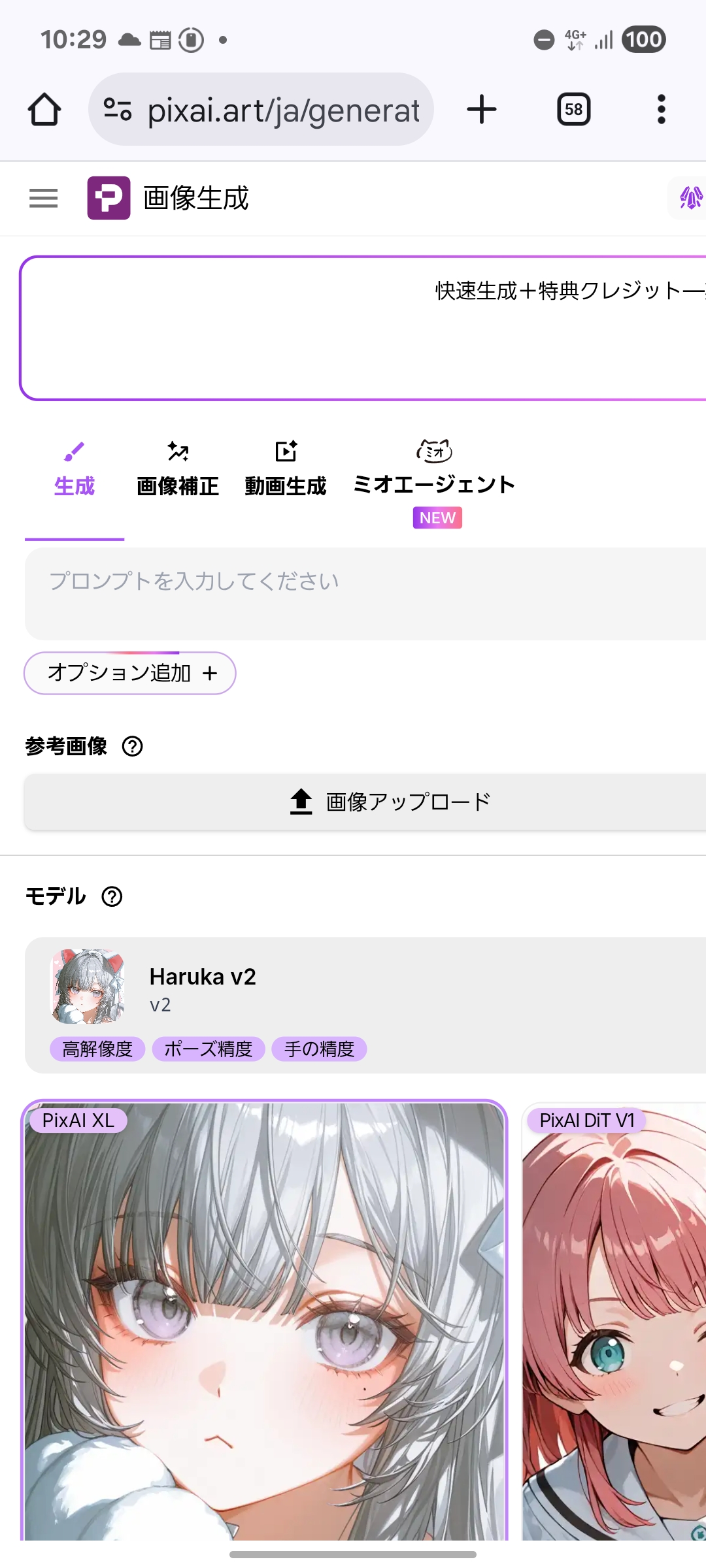
Task: Show help for 参考画像
Action: 133,746
